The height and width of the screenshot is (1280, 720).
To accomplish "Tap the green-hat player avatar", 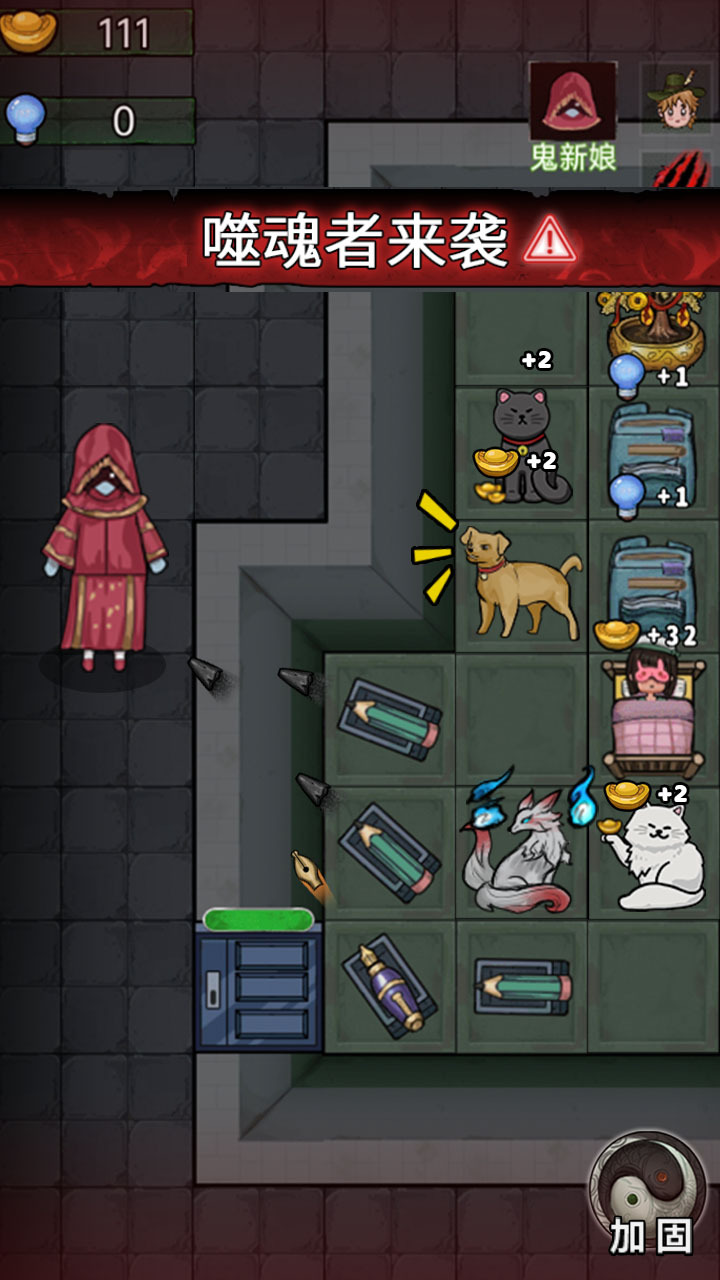I will pos(678,98).
